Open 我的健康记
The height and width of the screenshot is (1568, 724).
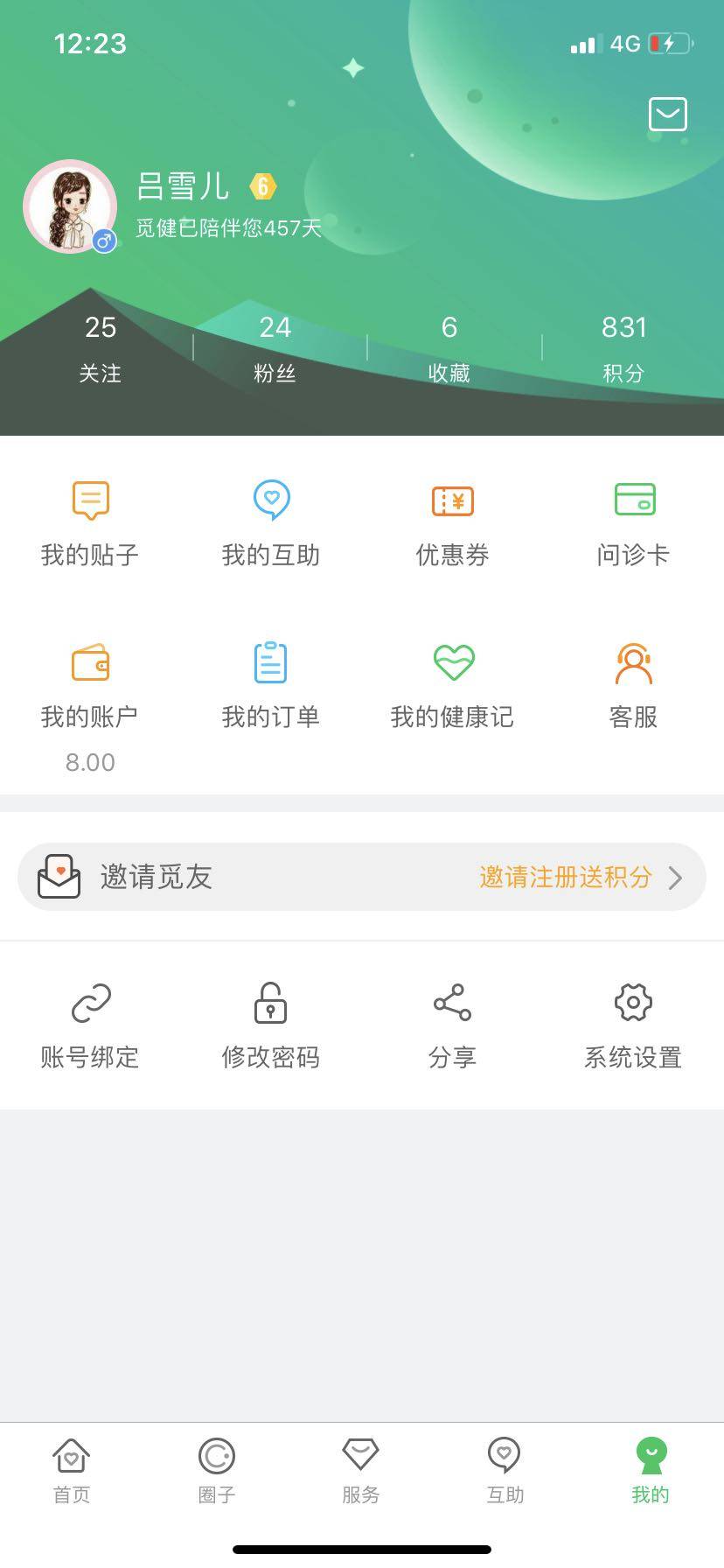[452, 687]
